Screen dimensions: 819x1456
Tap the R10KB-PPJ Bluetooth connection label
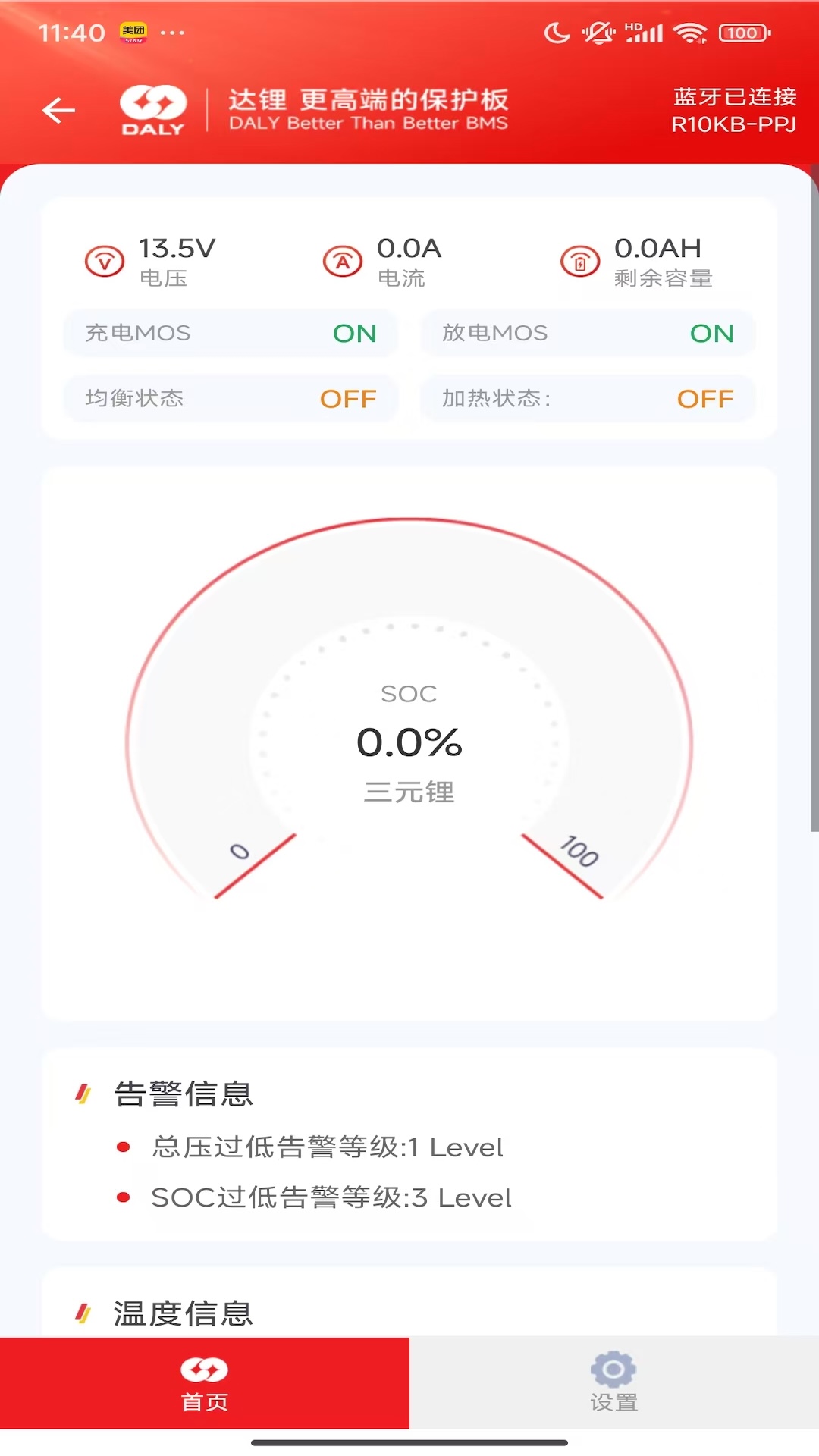click(x=733, y=122)
